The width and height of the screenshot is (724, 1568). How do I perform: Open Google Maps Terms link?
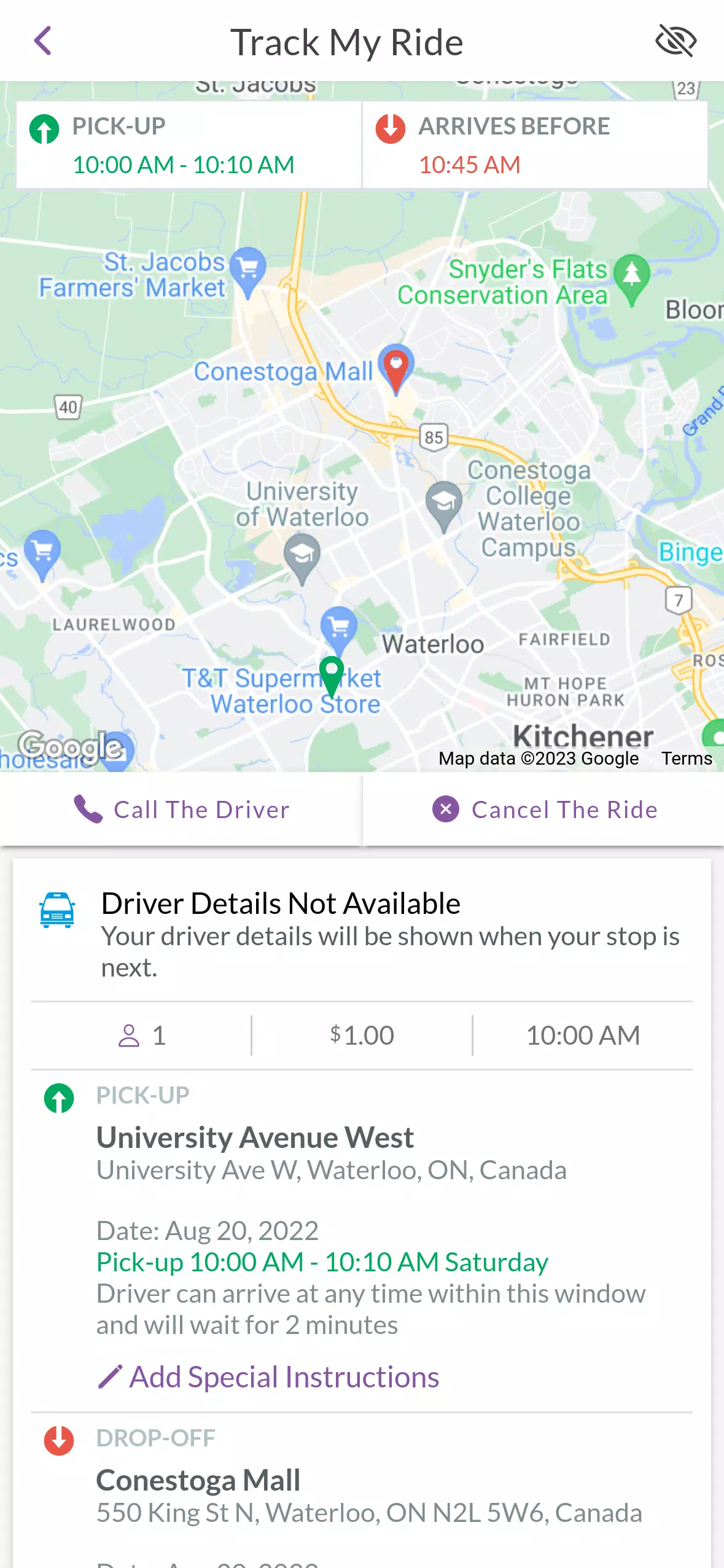(687, 759)
